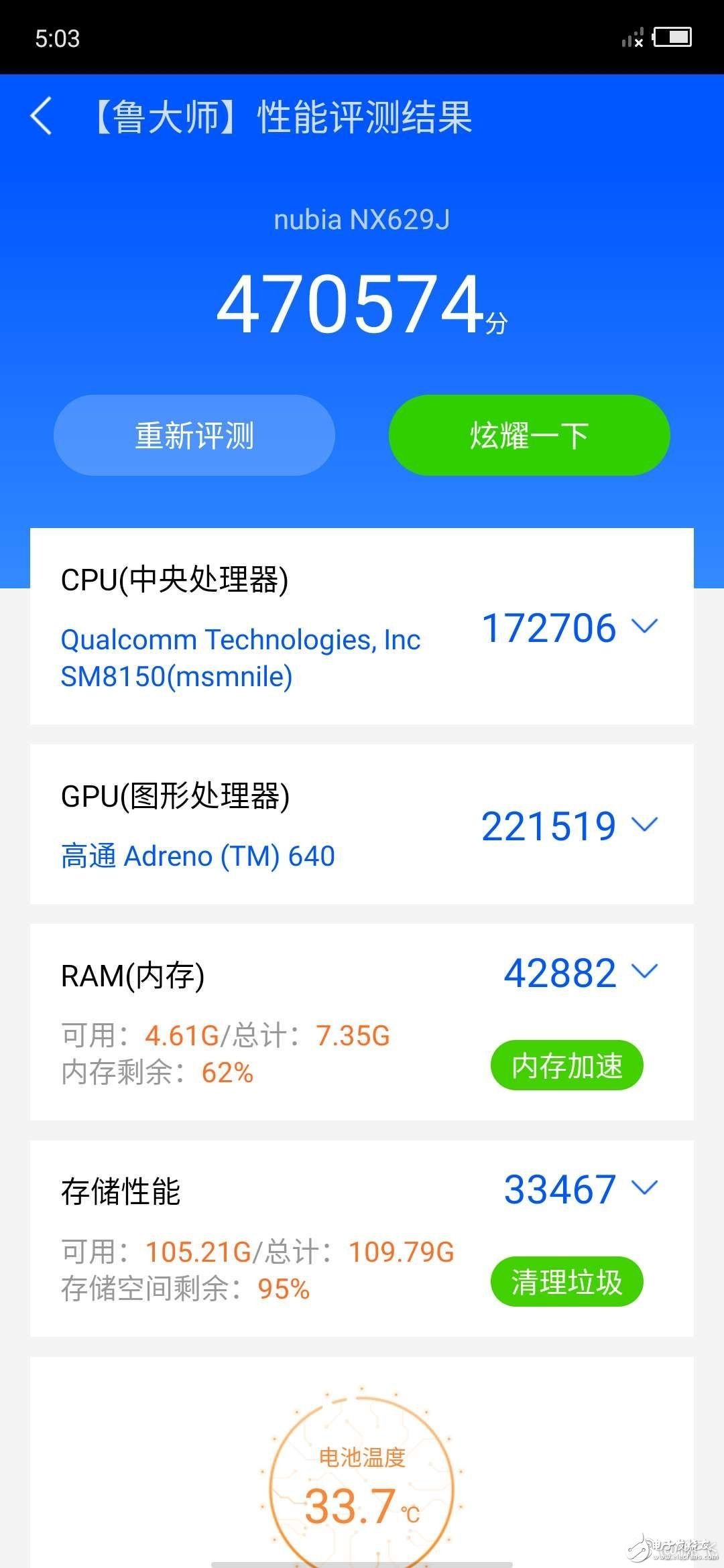Tap the back arrow to return
Screen dimensions: 724x1568
tap(42, 116)
